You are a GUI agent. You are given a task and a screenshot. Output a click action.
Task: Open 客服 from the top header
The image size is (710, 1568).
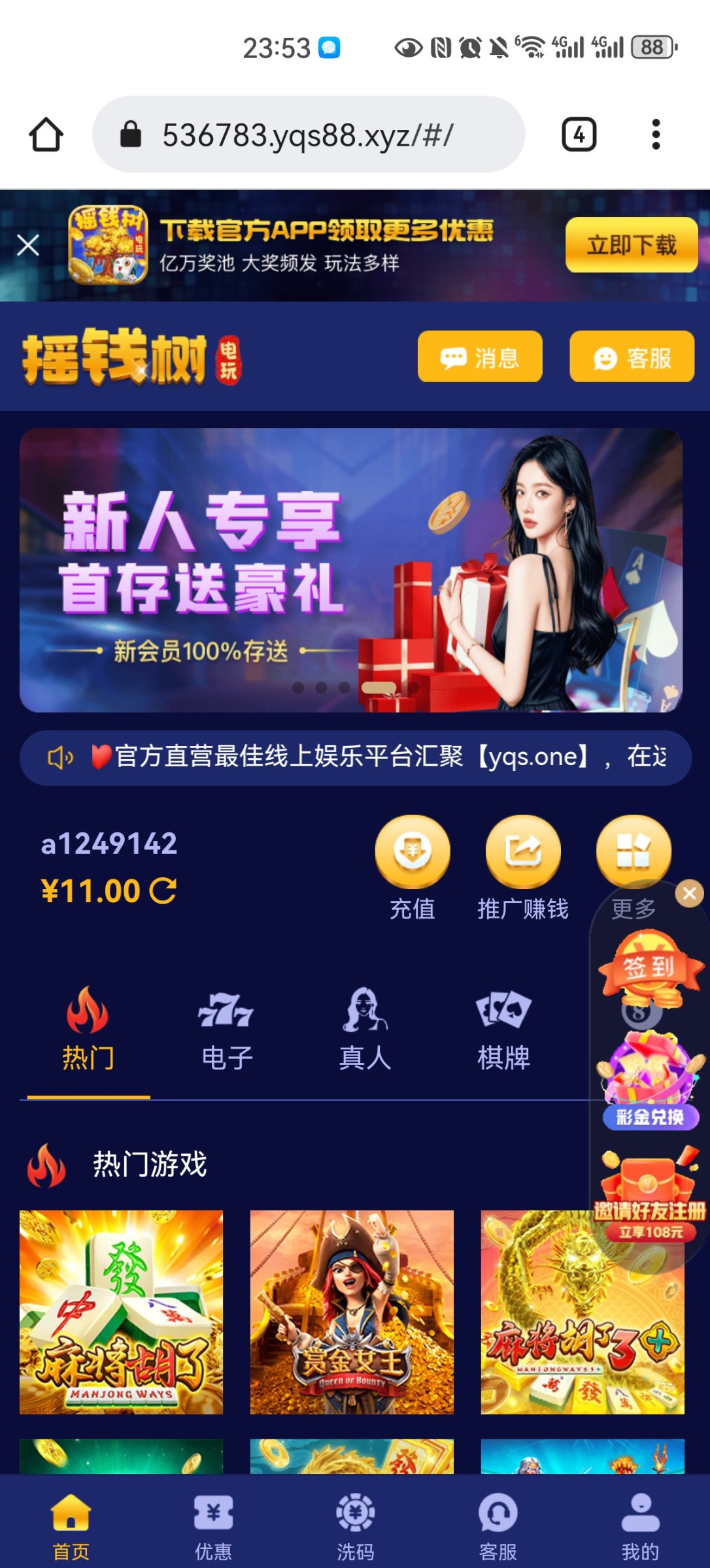coord(632,357)
